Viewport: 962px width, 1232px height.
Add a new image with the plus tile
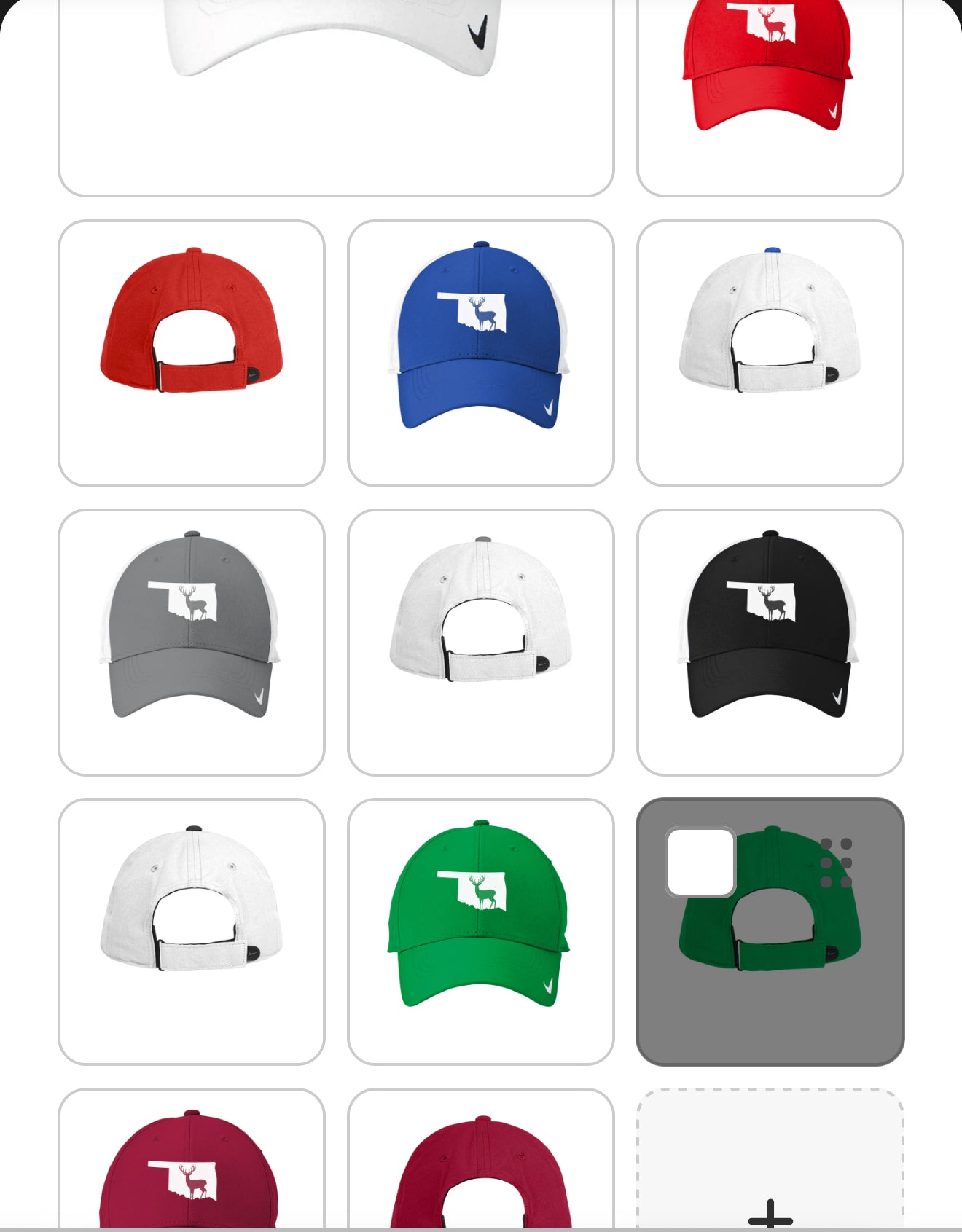pos(770,1180)
